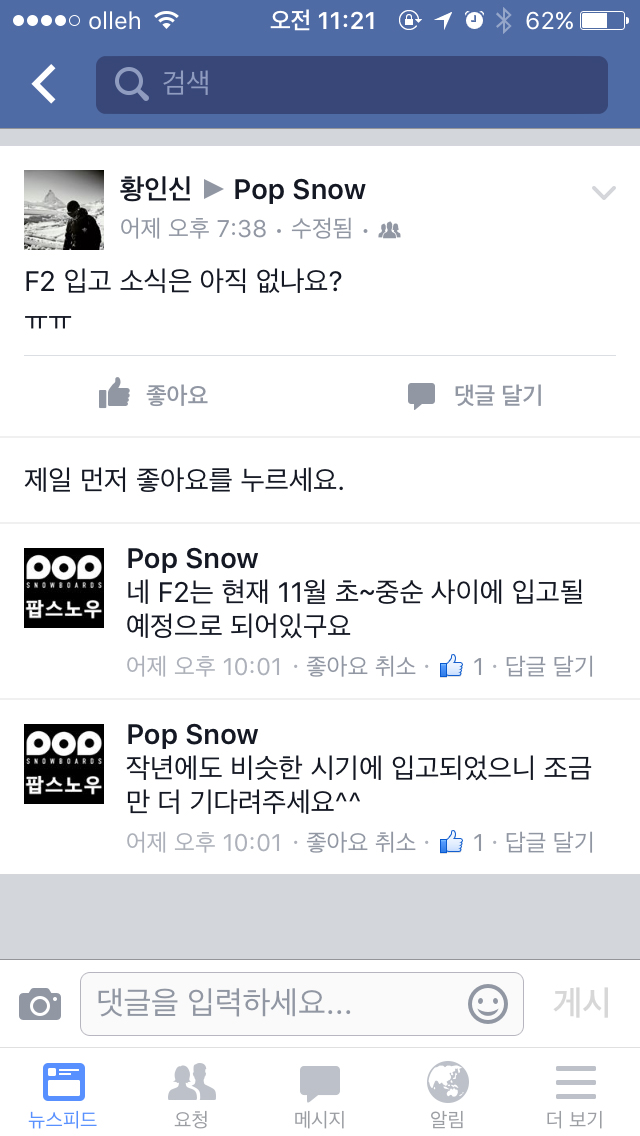This screenshot has height=1136, width=640.
Task: Expand the post options chevron
Action: pyautogui.click(x=603, y=193)
